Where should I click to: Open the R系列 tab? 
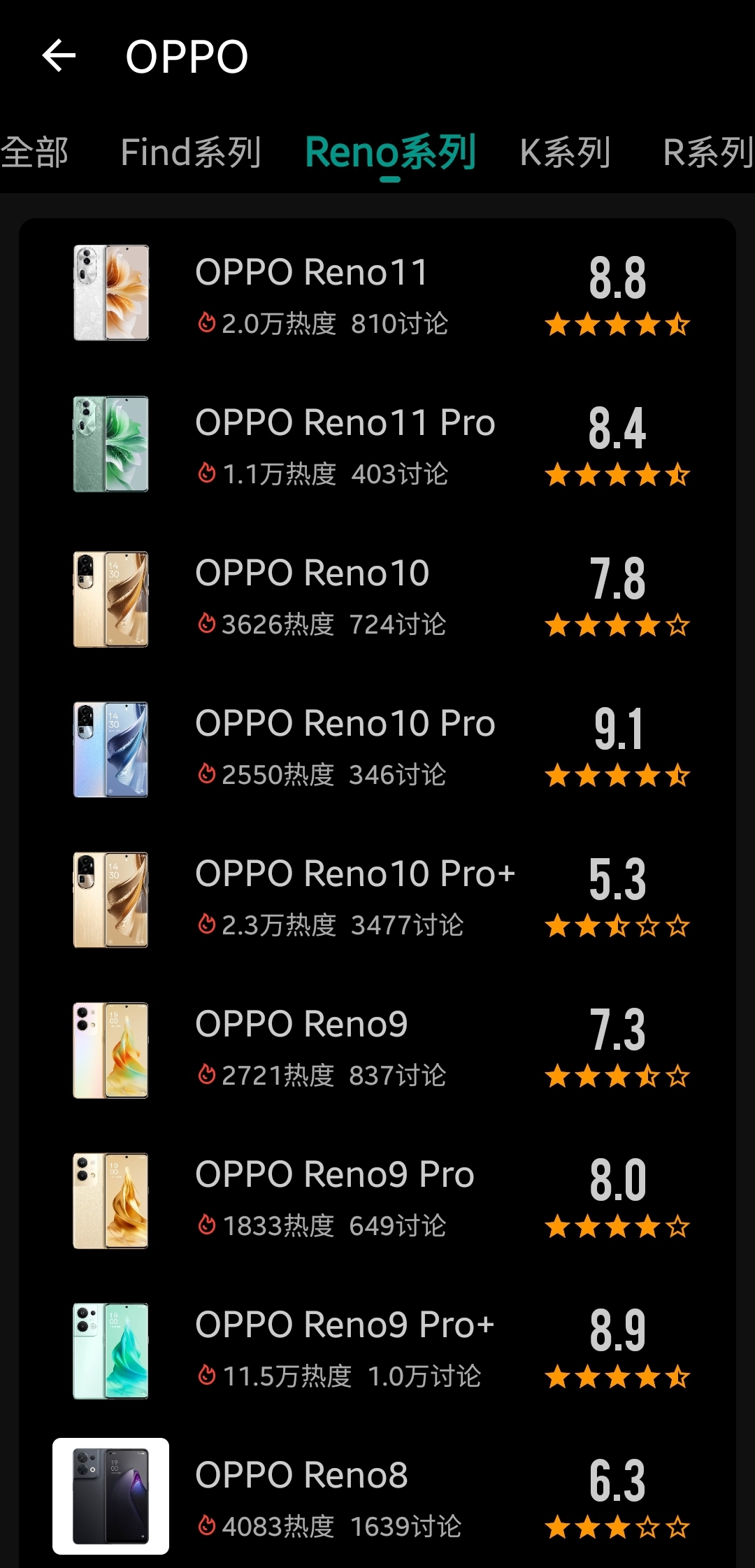click(706, 152)
